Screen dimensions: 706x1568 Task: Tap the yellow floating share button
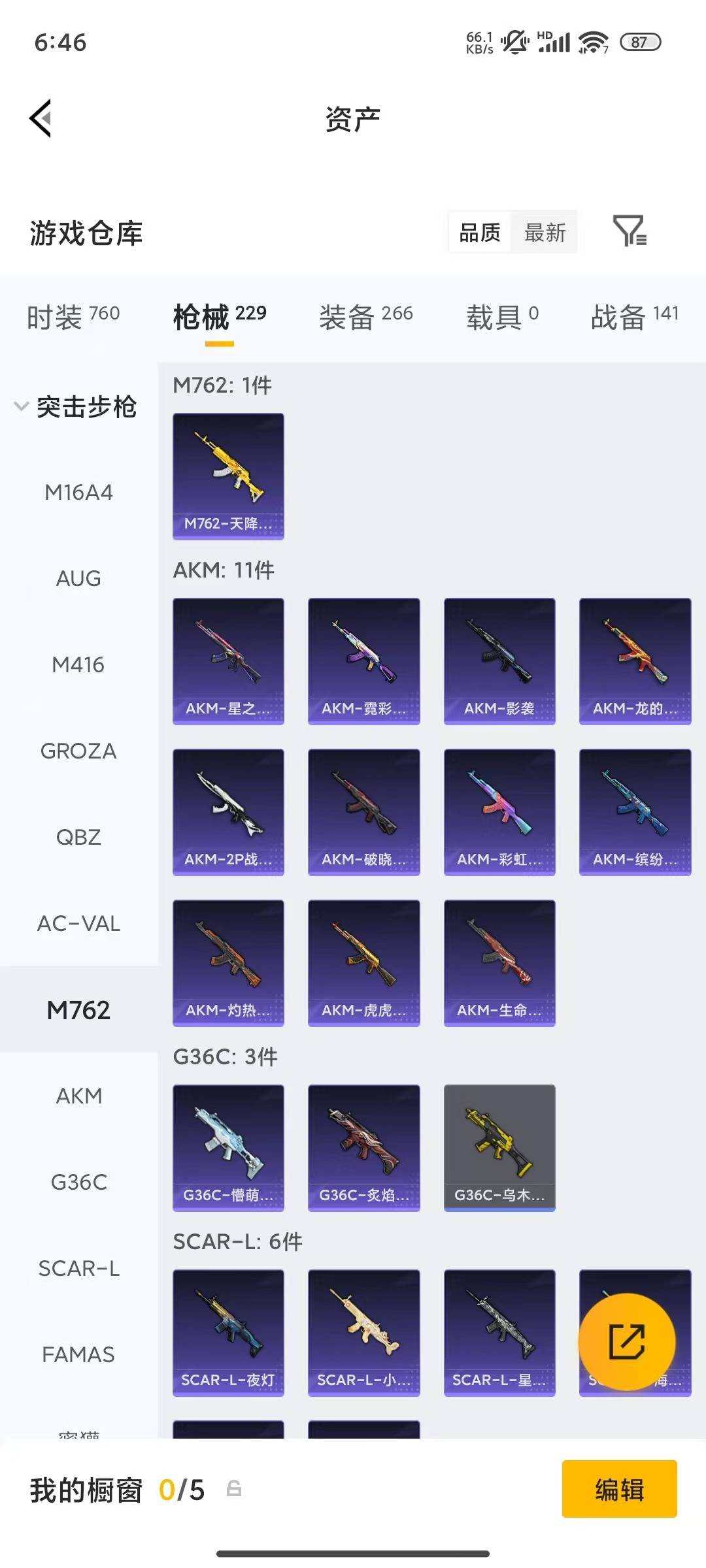click(x=627, y=1341)
